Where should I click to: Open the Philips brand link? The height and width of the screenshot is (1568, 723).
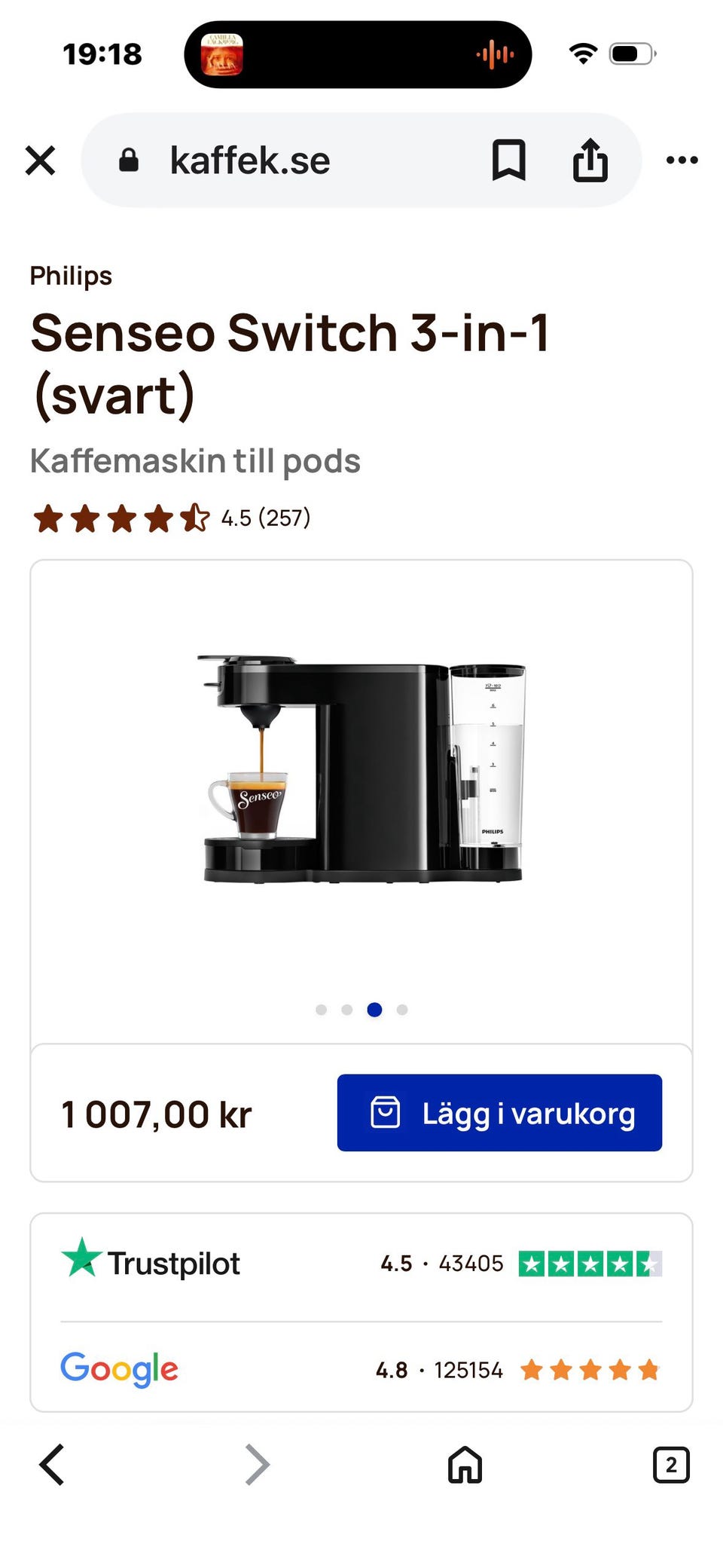(70, 276)
